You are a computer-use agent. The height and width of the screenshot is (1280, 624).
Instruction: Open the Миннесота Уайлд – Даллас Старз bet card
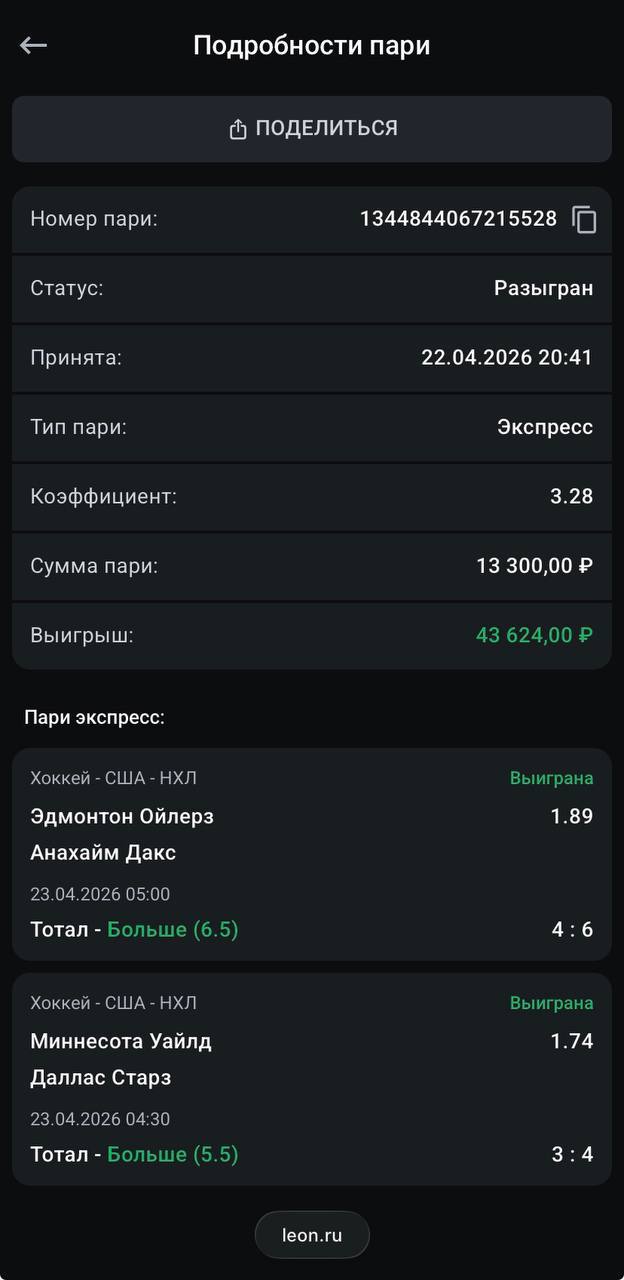[312, 1079]
